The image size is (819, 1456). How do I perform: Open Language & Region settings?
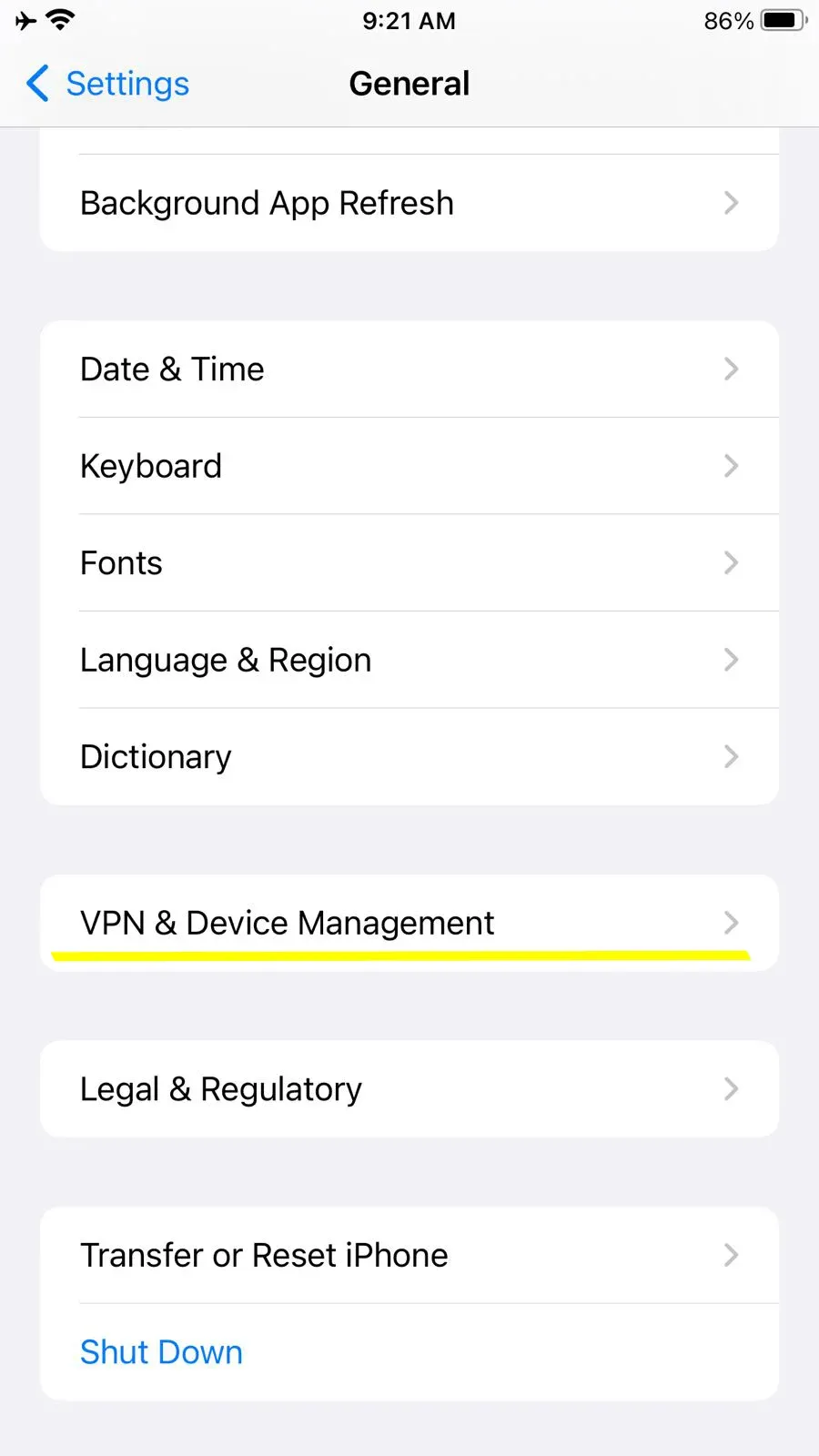click(409, 660)
